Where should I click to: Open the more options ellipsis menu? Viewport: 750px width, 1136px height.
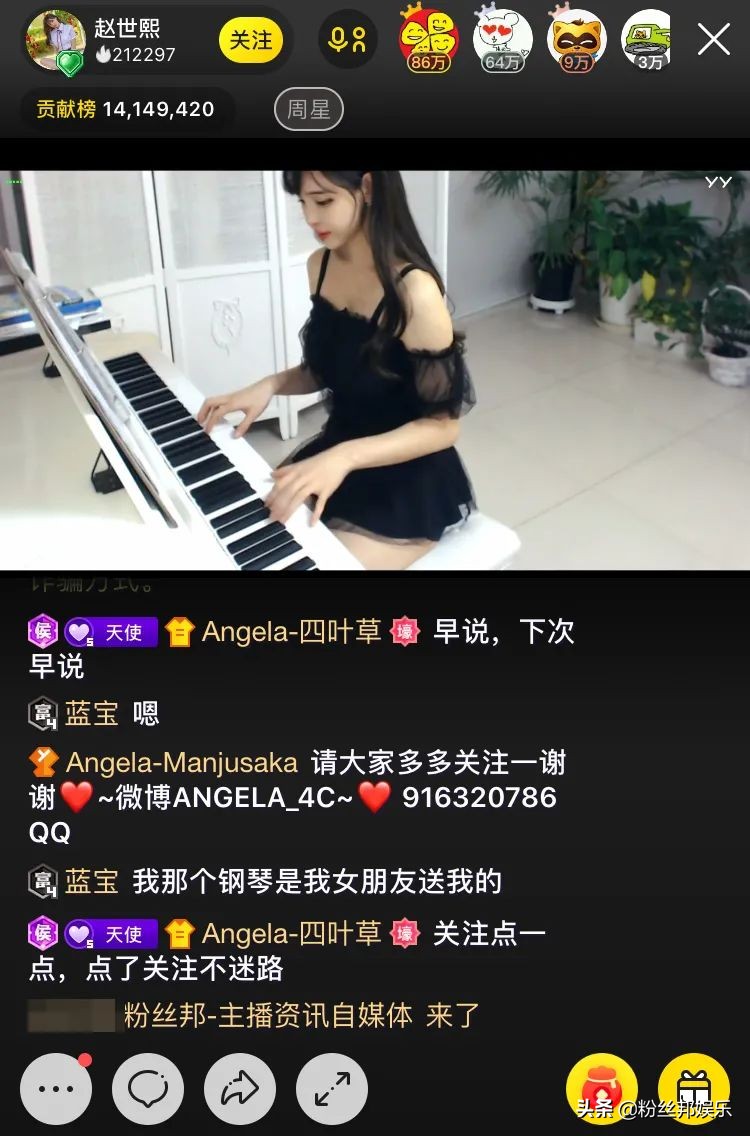pyautogui.click(x=57, y=1088)
